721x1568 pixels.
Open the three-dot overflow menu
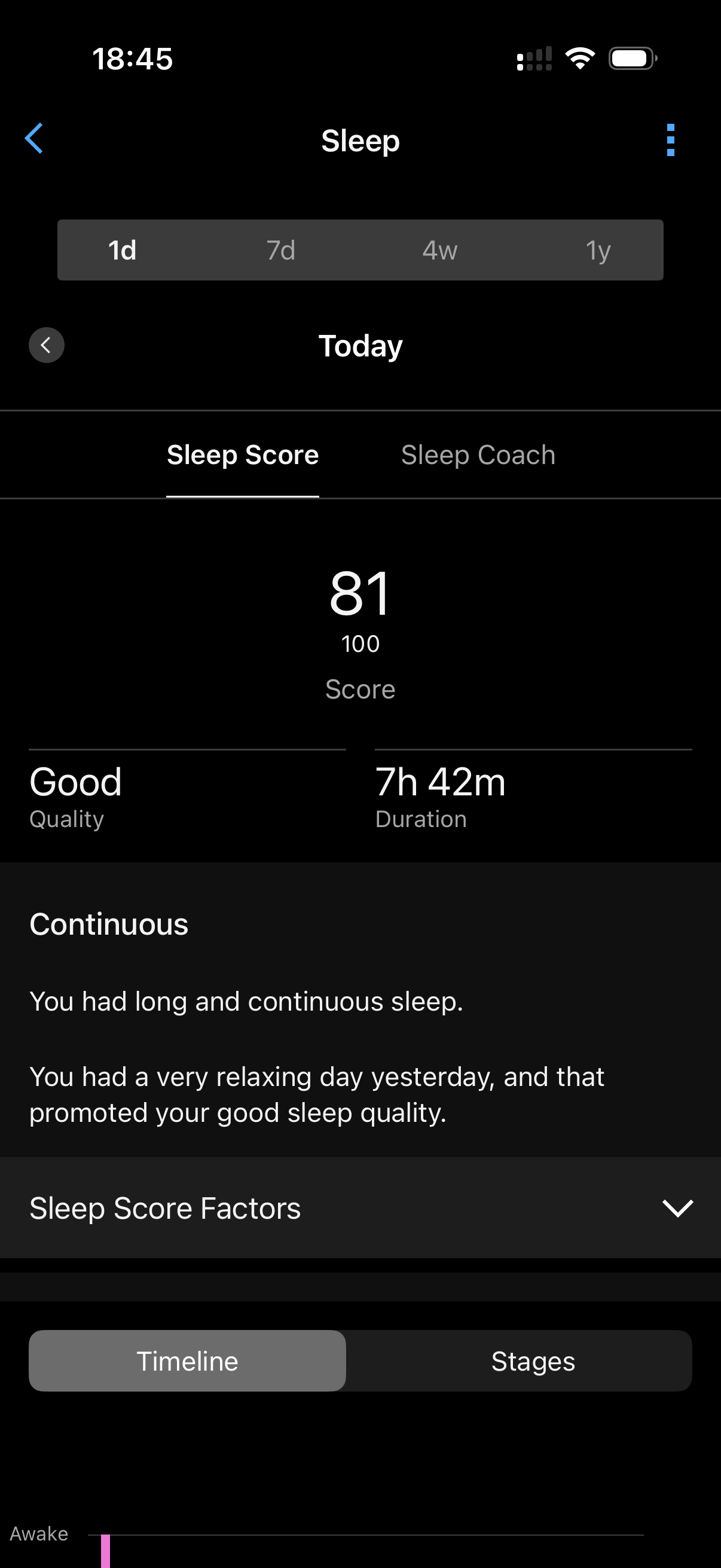pyautogui.click(x=670, y=140)
